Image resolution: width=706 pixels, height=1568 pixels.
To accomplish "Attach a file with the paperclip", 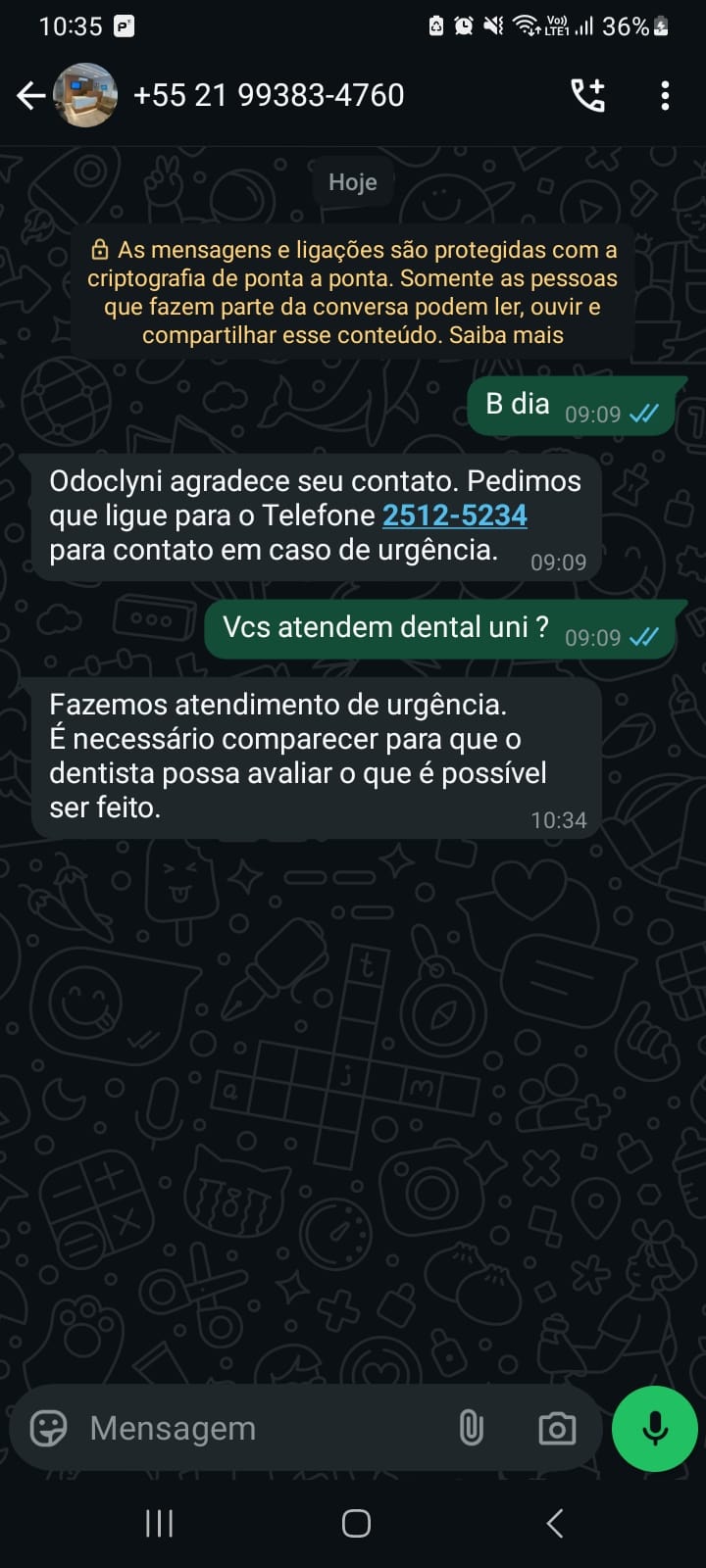I will [x=472, y=1428].
